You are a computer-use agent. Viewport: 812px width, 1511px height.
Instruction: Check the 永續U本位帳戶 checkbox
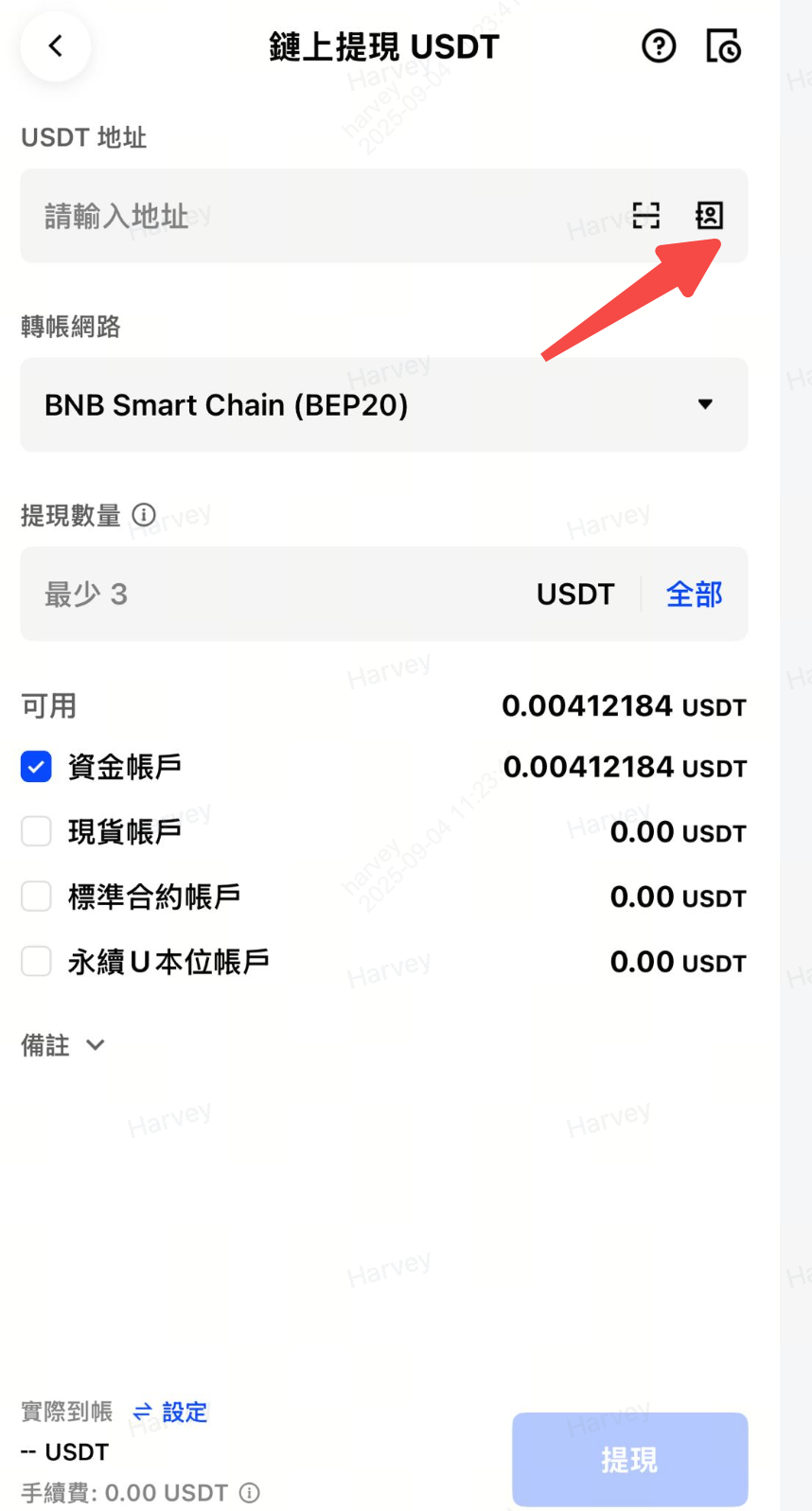pyautogui.click(x=36, y=961)
